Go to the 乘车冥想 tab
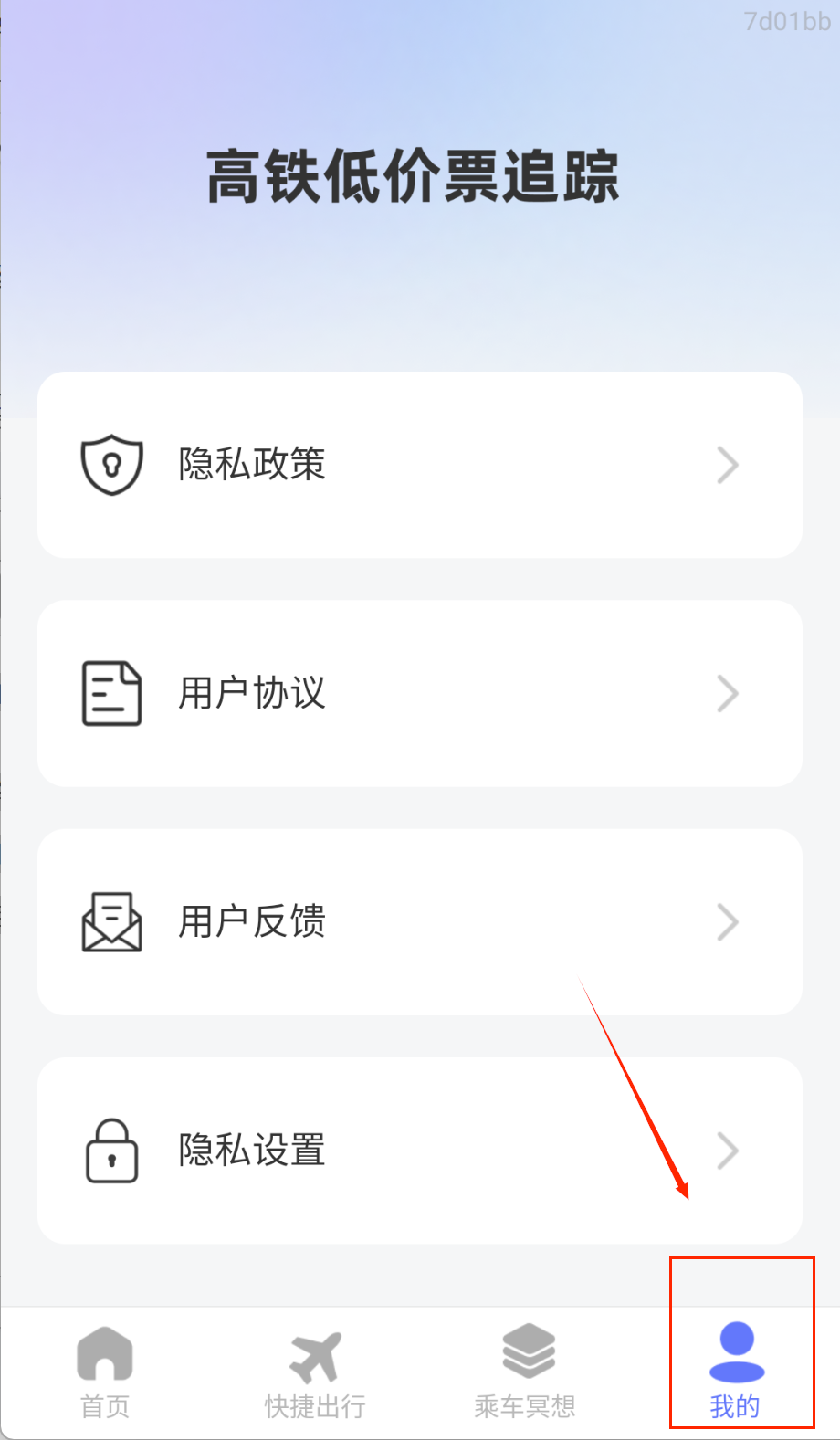The height and width of the screenshot is (1440, 840). [x=525, y=1372]
